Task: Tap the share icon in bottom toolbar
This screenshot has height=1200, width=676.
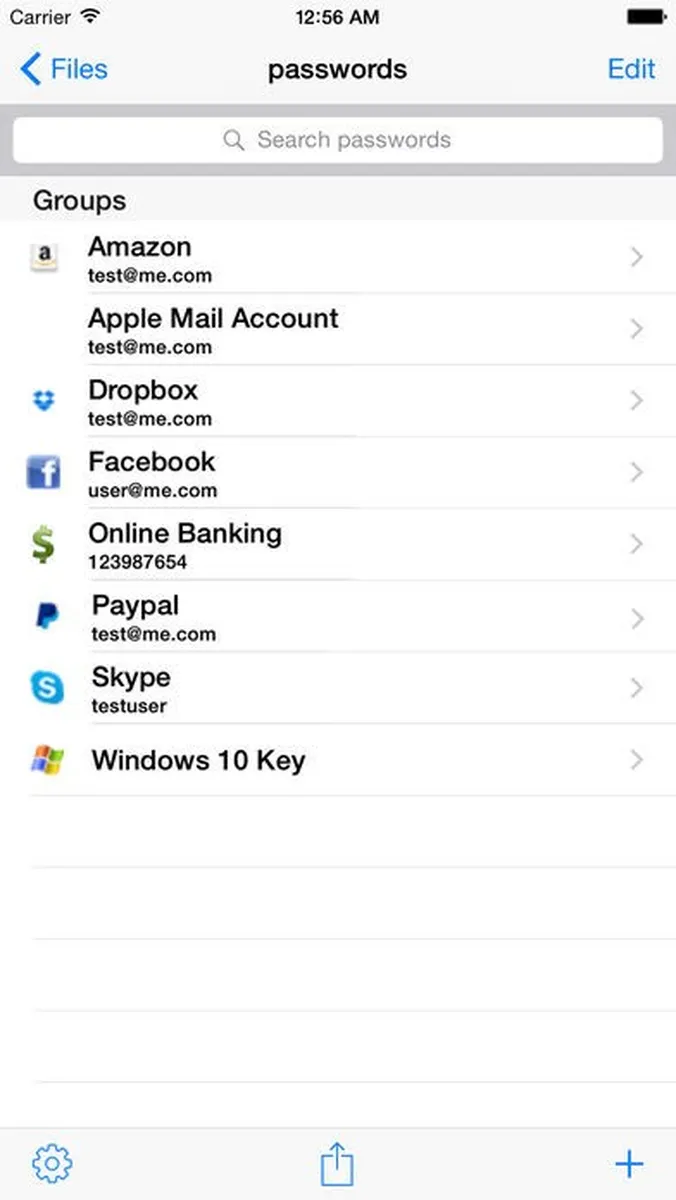Action: (x=338, y=1164)
